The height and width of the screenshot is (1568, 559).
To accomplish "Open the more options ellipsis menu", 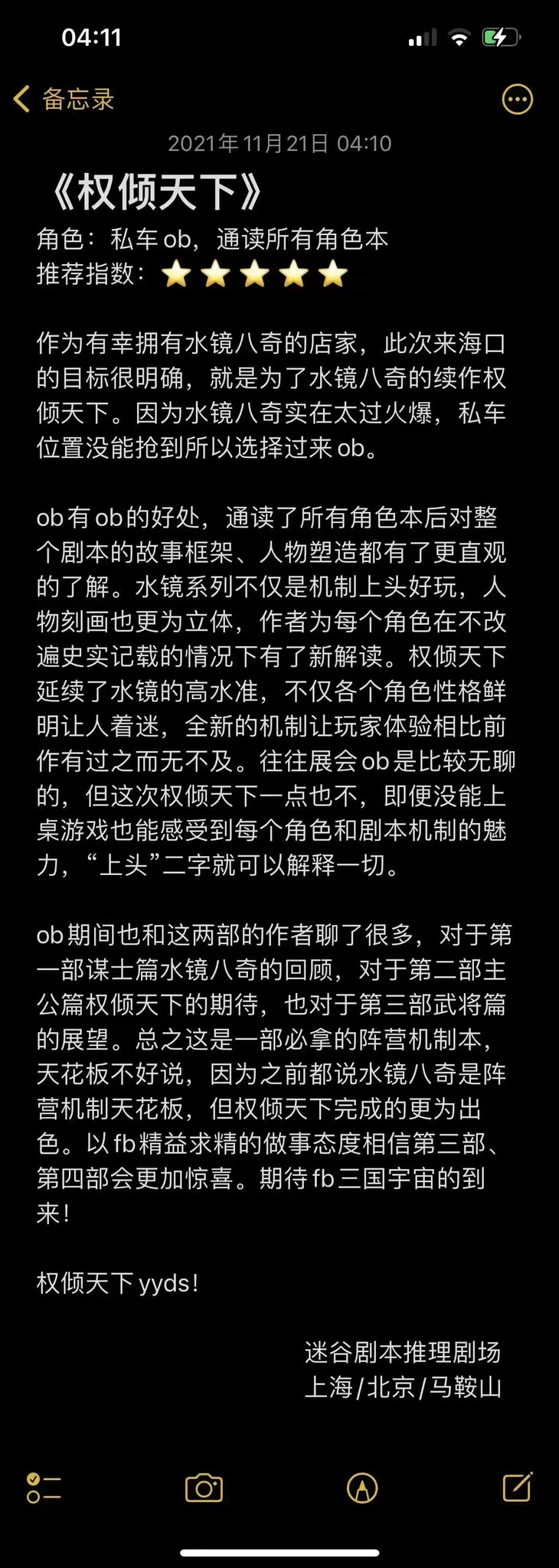I will click(517, 99).
